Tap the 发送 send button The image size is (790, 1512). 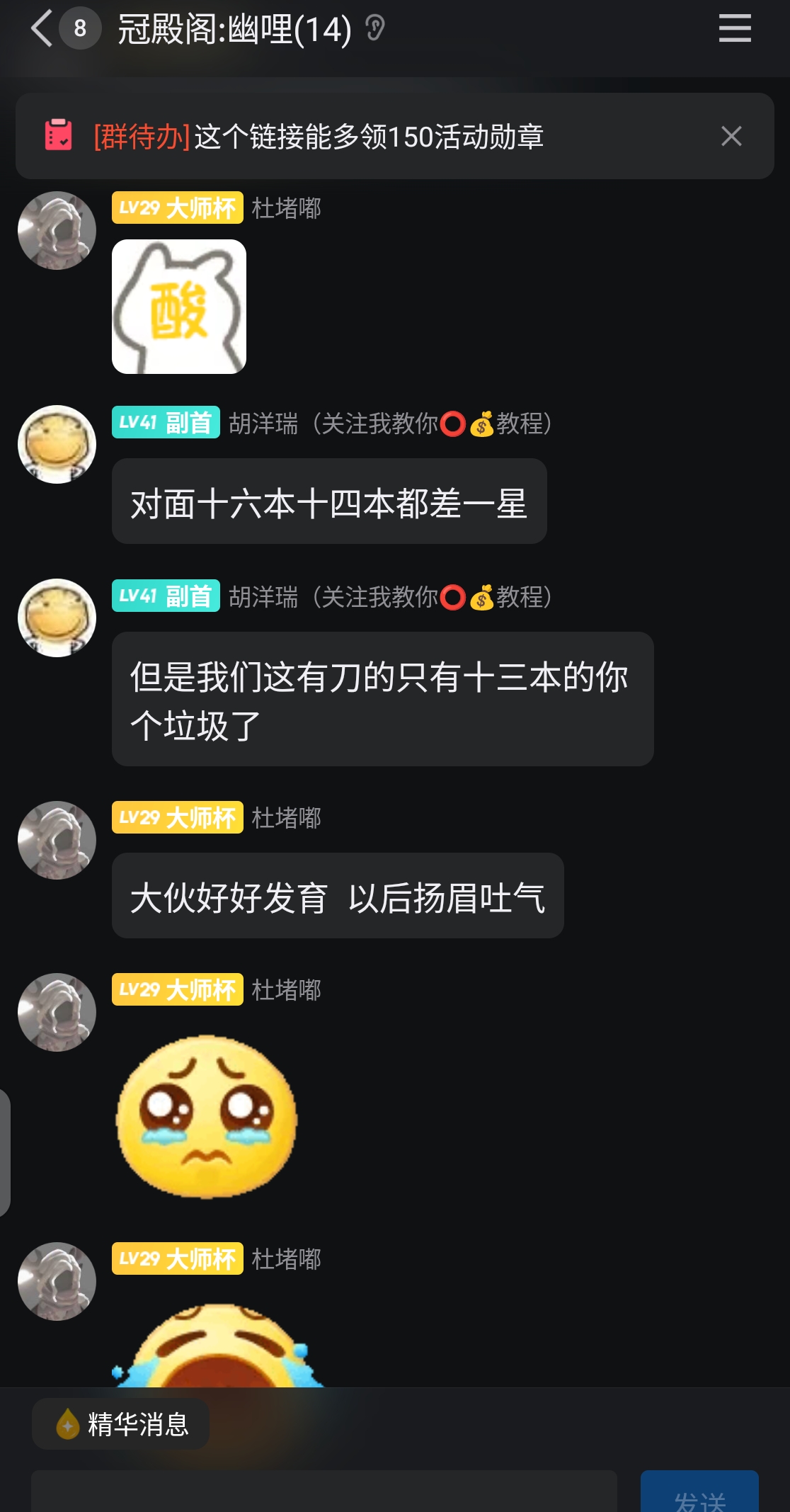pos(699,1494)
